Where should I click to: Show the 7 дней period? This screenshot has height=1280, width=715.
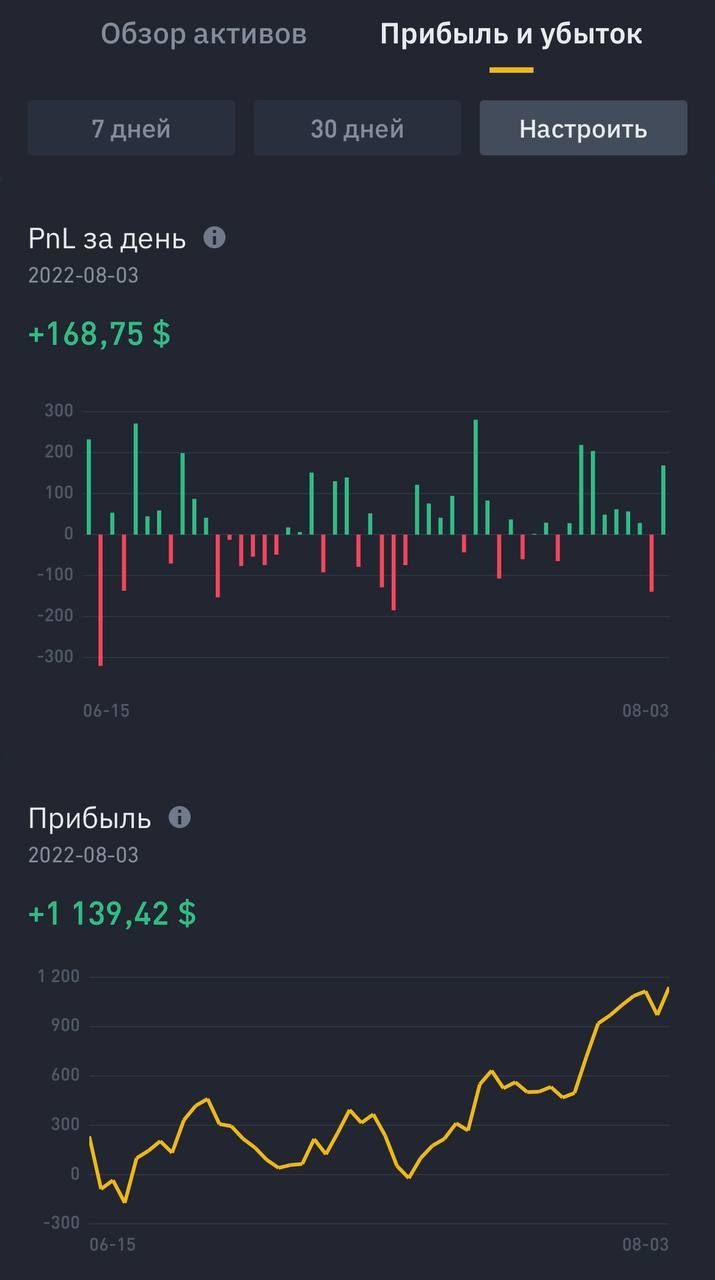tap(131, 129)
